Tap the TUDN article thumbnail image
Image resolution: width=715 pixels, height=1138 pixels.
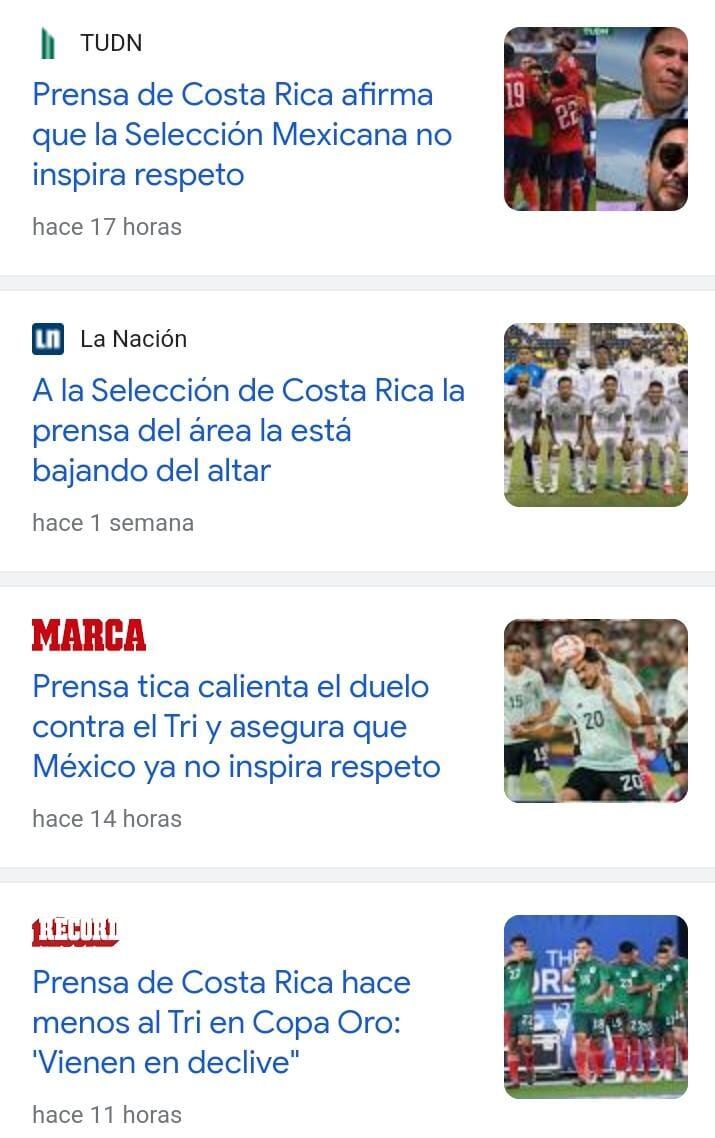[x=595, y=119]
